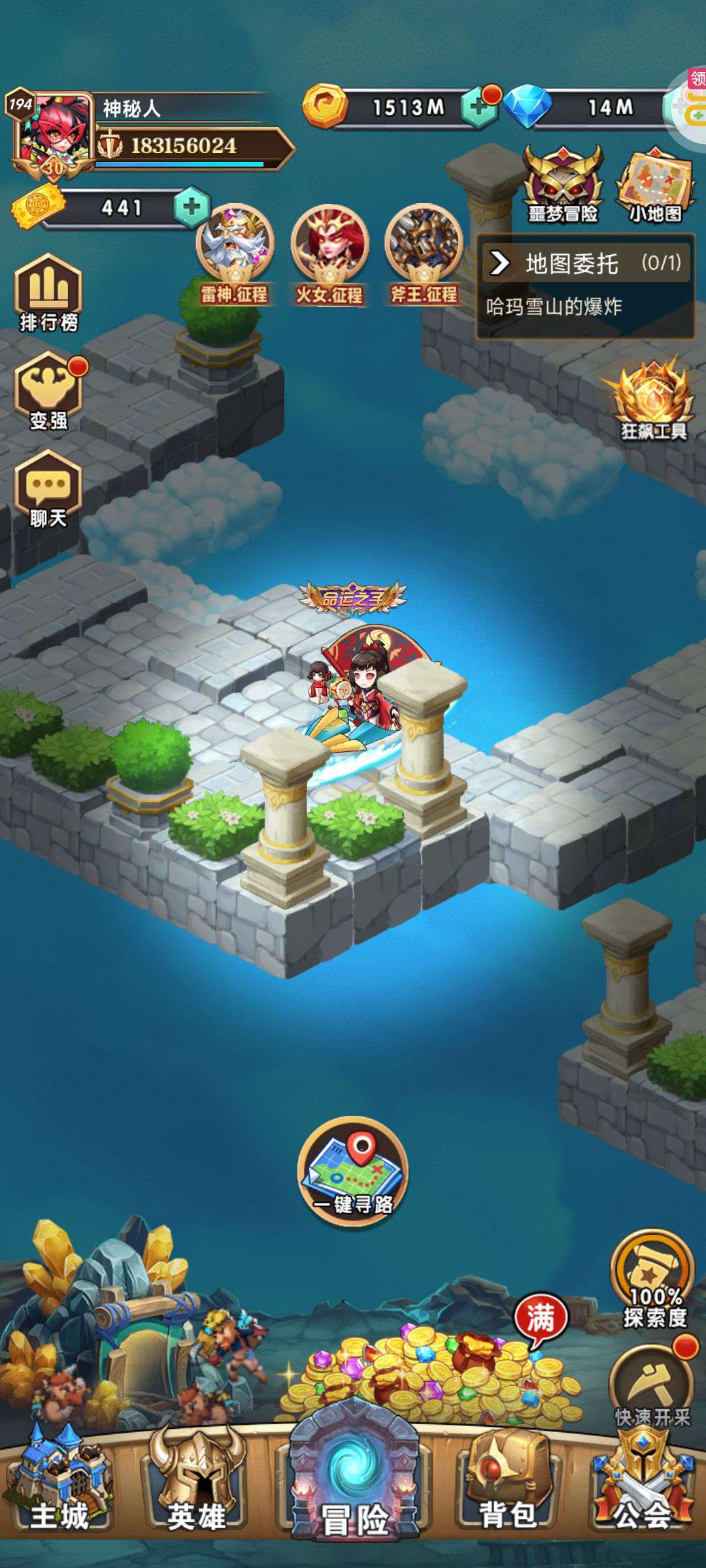Screen dimensions: 706x1568
Task: Open the 斧王.征程 event
Action: pos(424,255)
